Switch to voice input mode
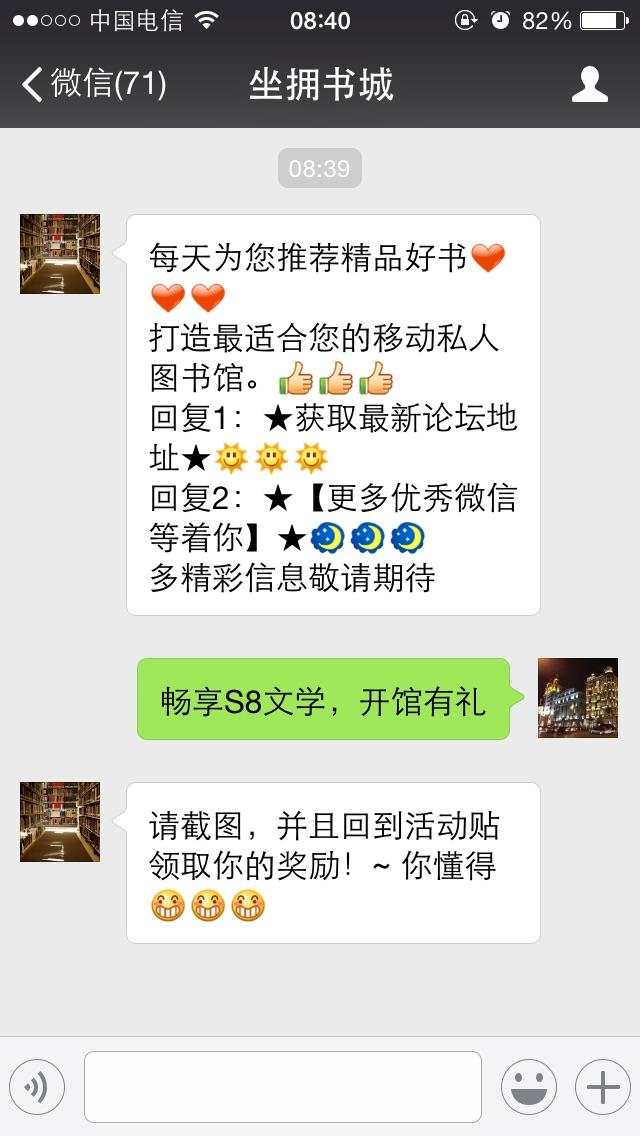The image size is (640, 1136). click(x=37, y=1087)
